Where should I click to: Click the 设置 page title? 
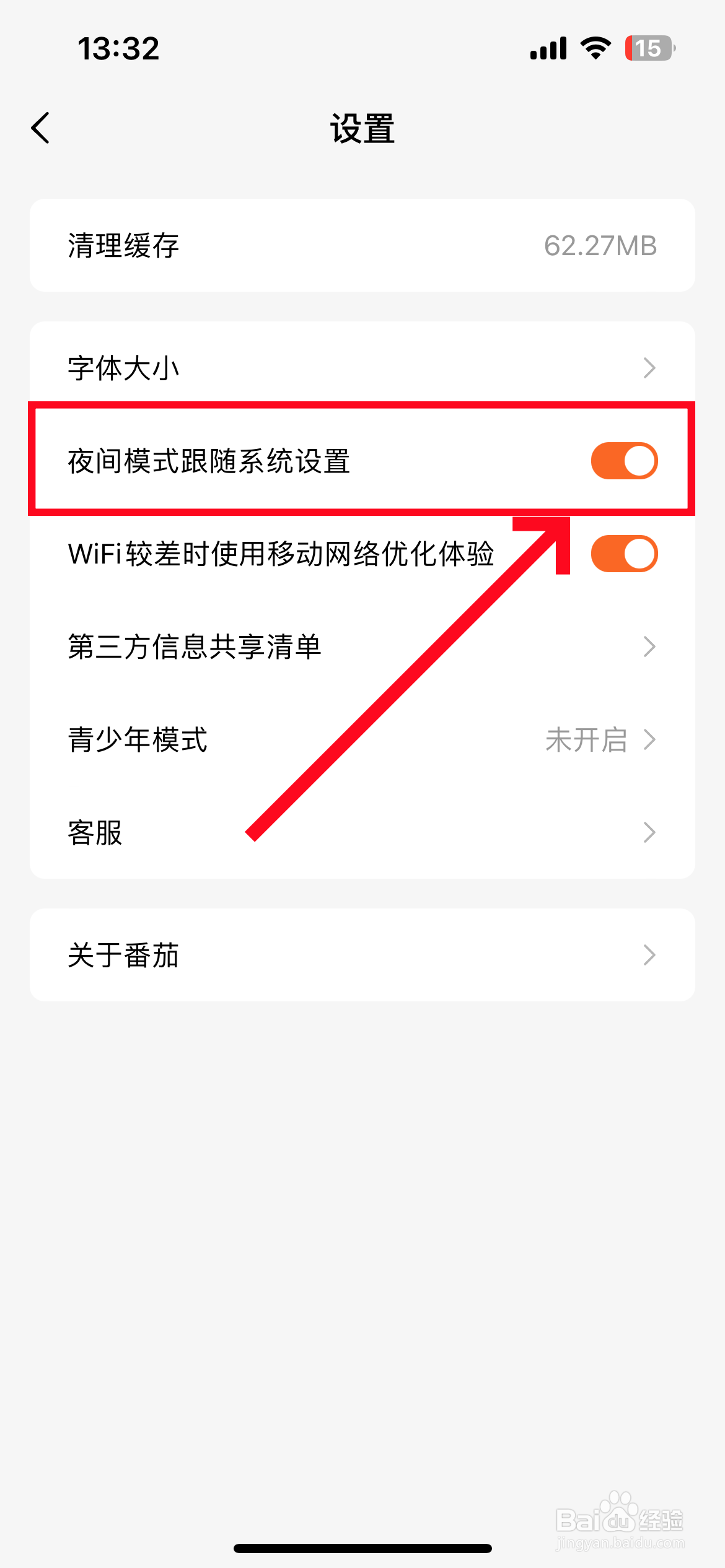coord(362,128)
